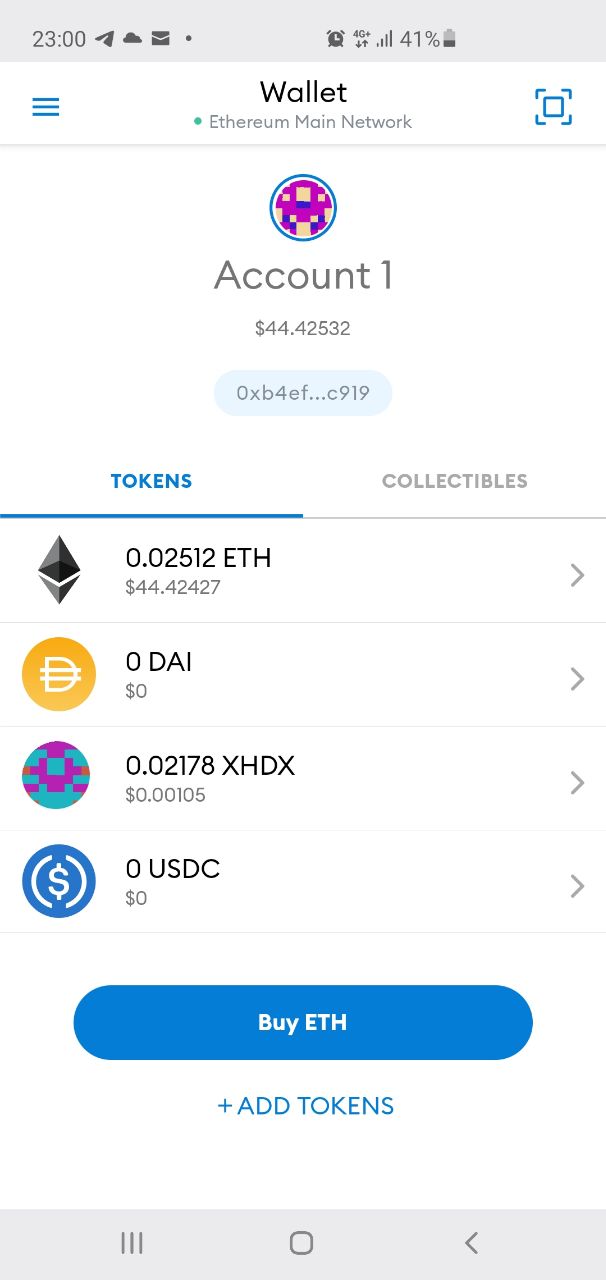Open the DAI token row
606x1280 pixels.
click(x=303, y=675)
